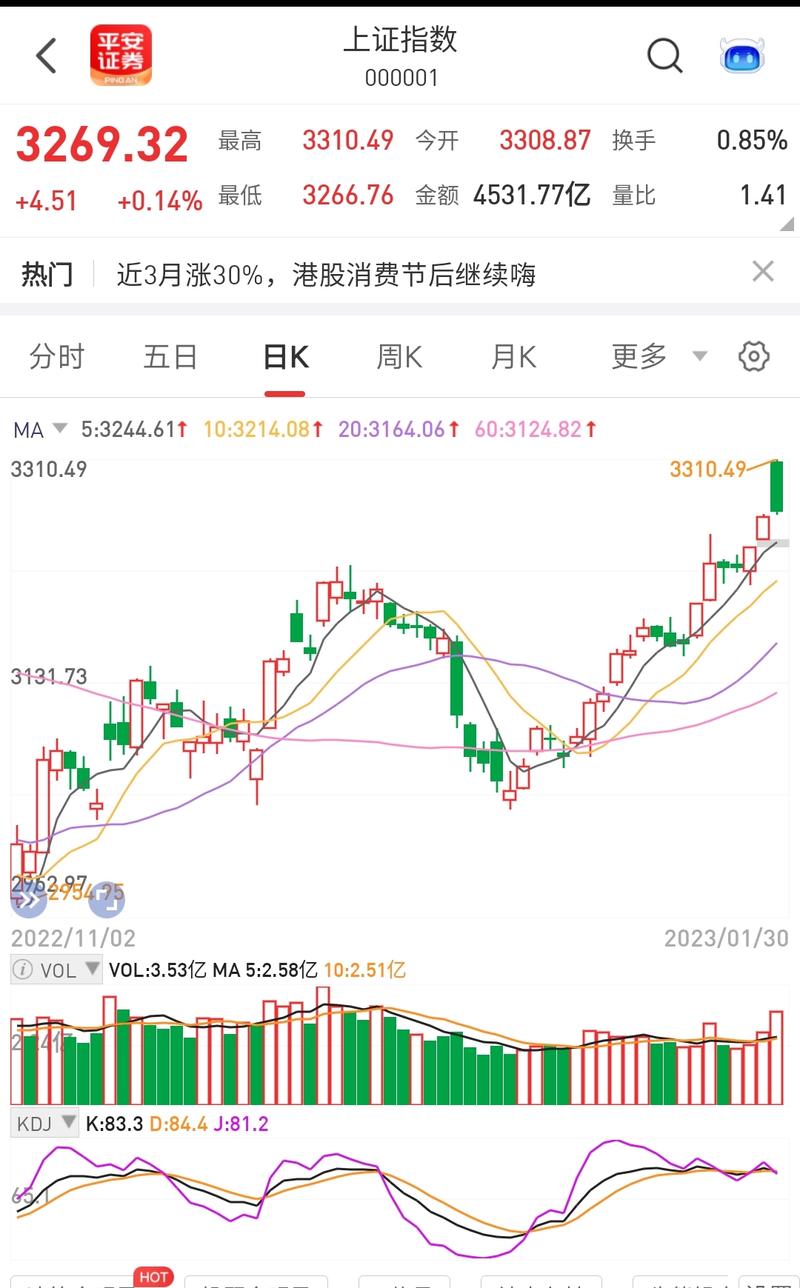
Task: Open the MA indicator dropdown
Action: (x=40, y=430)
